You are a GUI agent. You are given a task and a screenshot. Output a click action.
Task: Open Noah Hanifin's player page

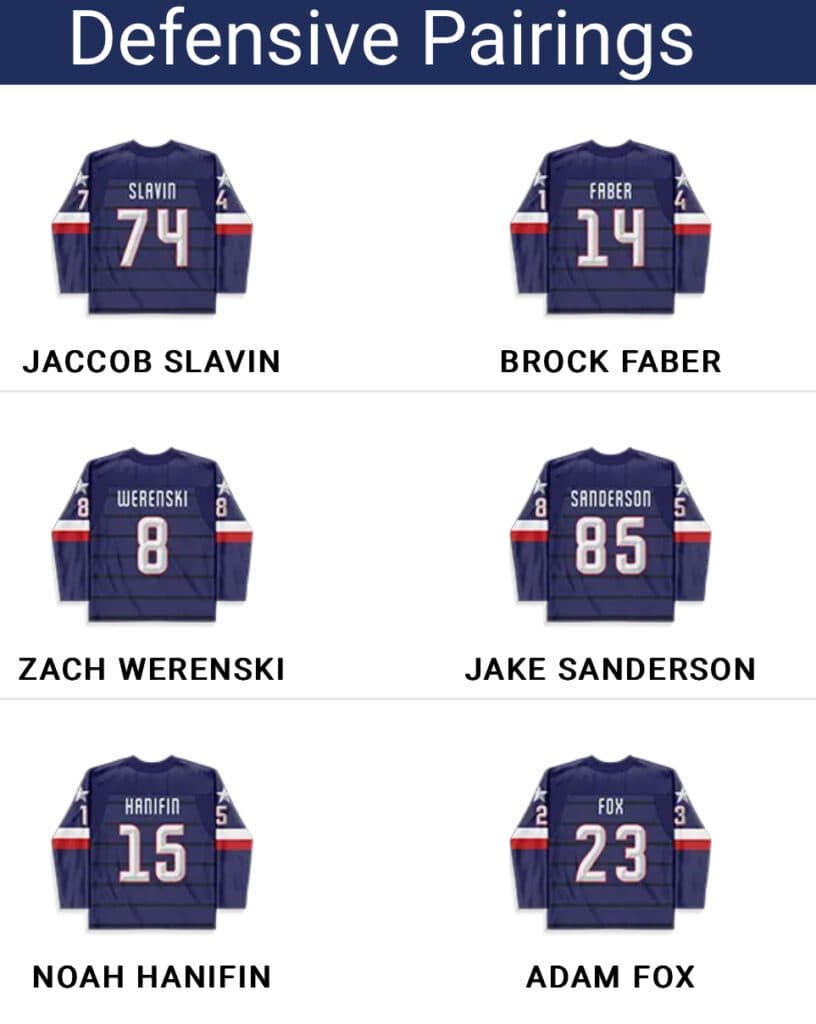coord(152,845)
